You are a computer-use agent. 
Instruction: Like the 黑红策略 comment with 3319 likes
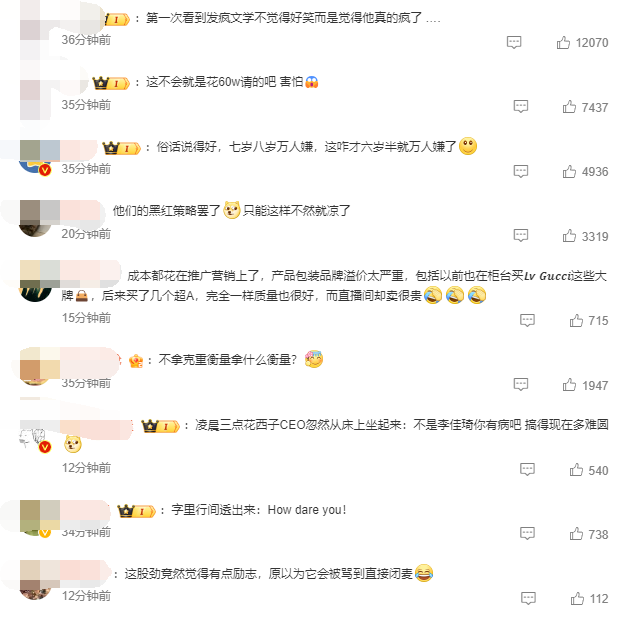[569, 236]
